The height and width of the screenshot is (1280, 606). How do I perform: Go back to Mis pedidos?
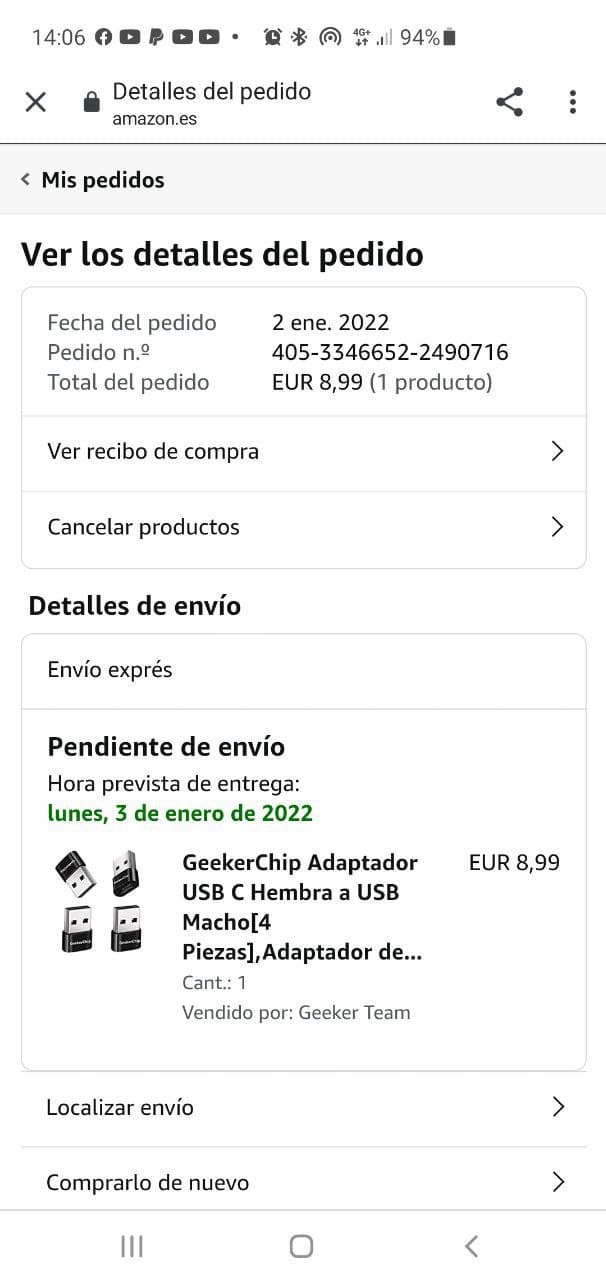(x=93, y=180)
